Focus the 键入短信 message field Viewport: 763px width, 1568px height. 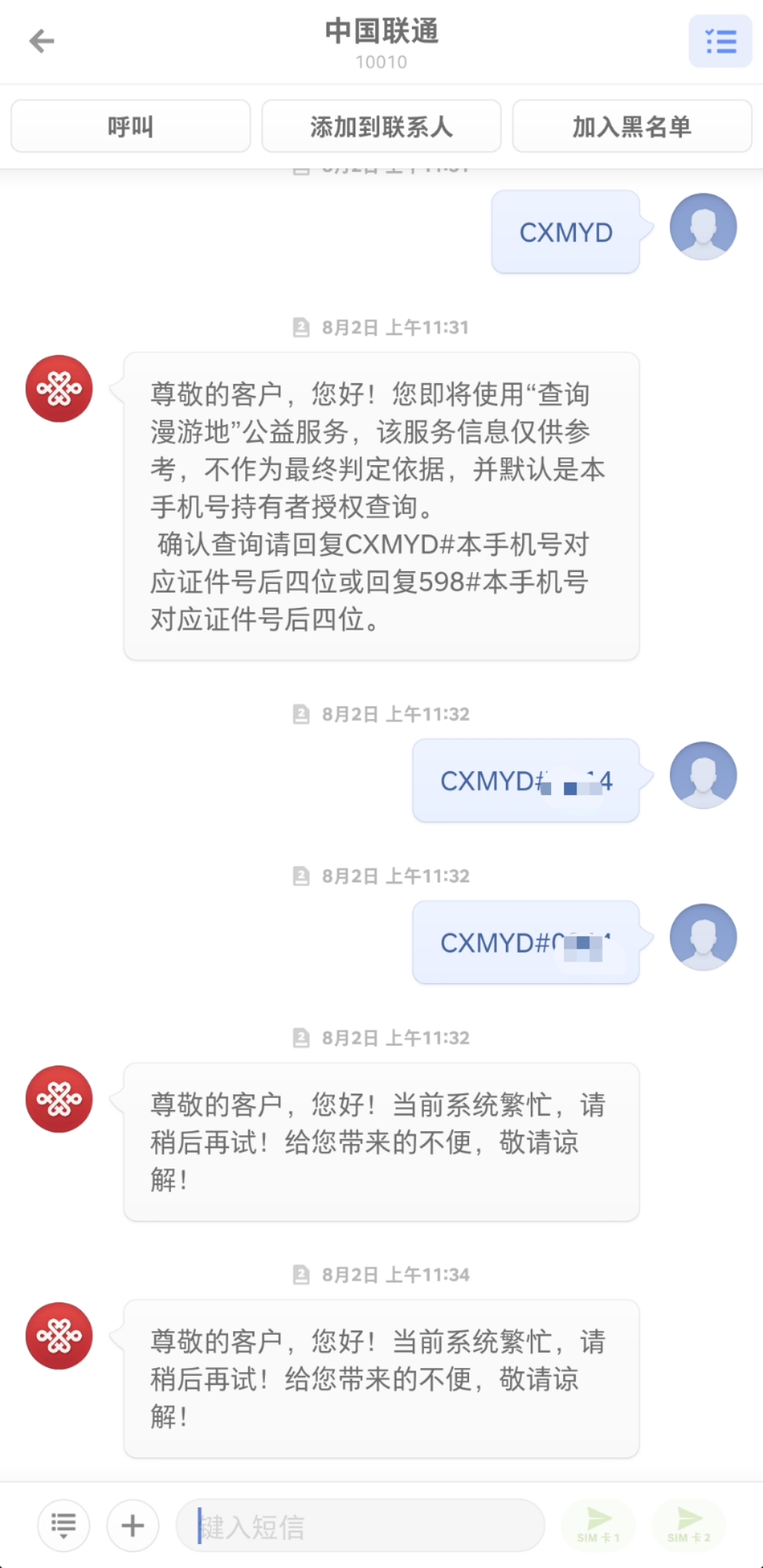[x=360, y=1526]
